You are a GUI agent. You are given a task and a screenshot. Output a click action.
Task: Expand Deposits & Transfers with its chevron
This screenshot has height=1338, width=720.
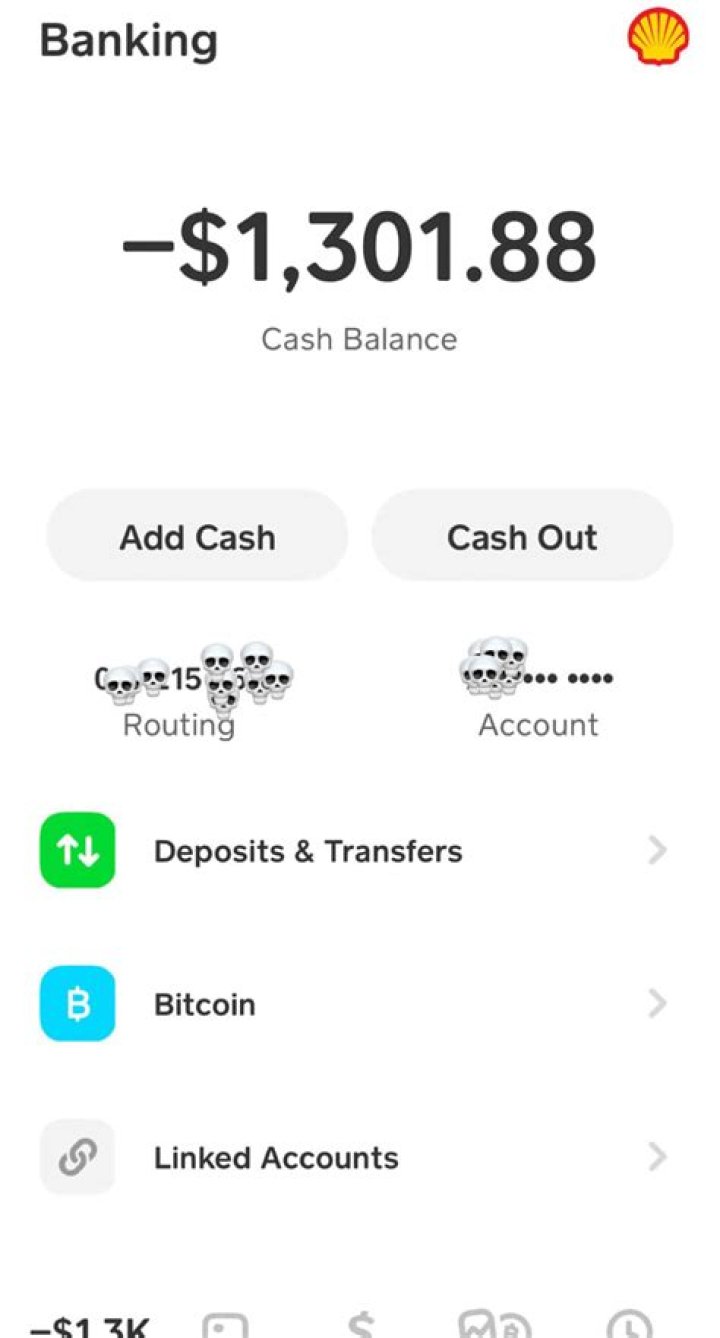pos(658,851)
